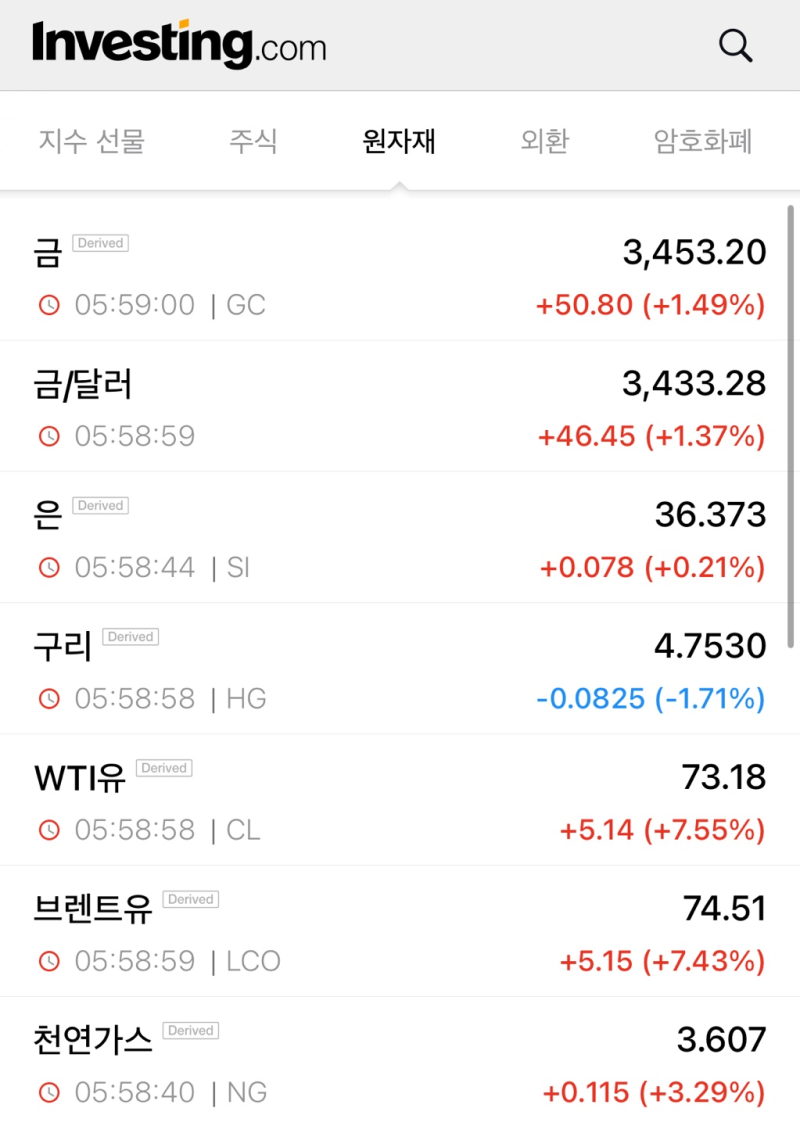Click the clock icon next to 구리
This screenshot has height=1126, width=800.
(x=49, y=699)
